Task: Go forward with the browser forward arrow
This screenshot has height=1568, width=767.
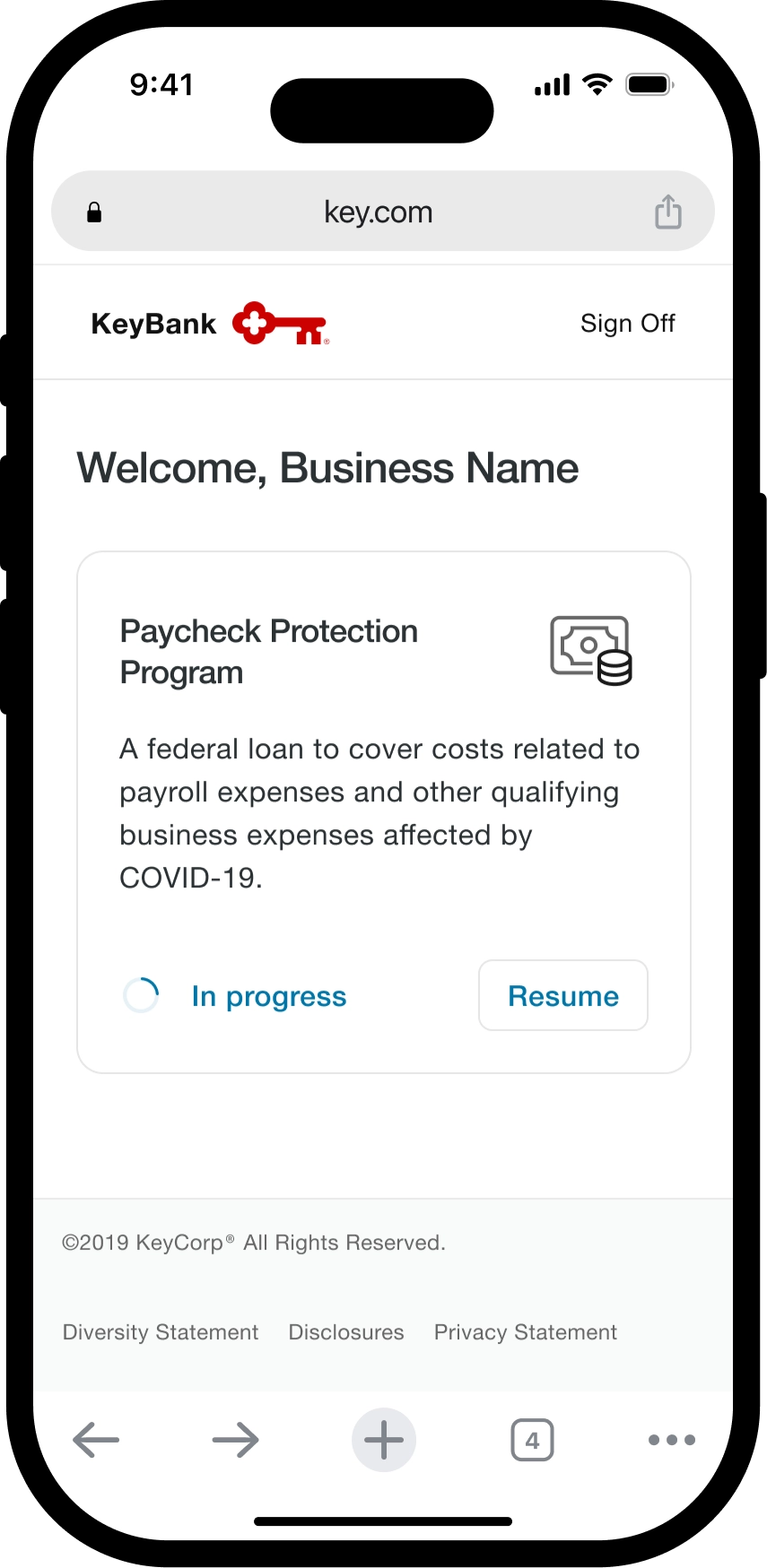Action: point(236,1440)
